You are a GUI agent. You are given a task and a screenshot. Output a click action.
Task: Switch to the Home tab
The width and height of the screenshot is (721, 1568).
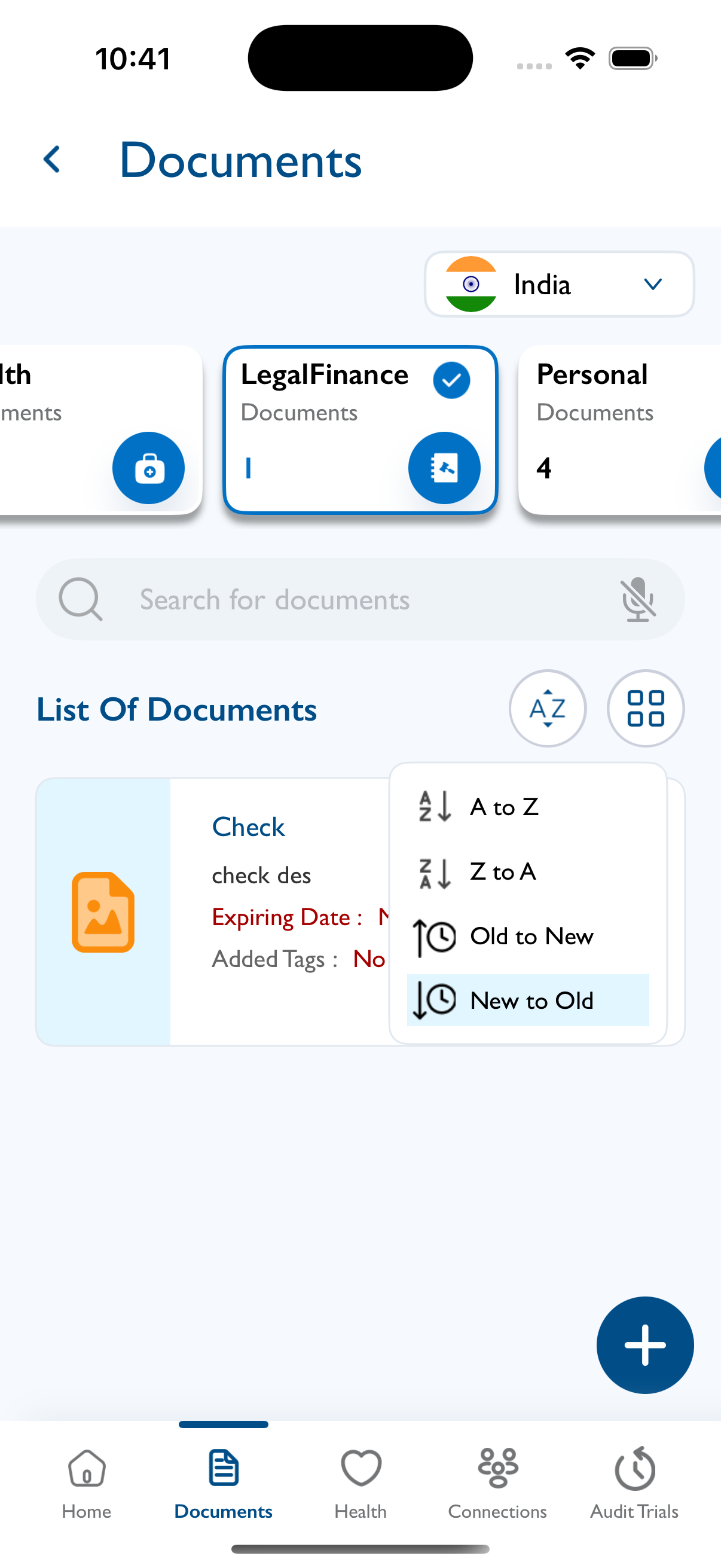coord(87,1484)
